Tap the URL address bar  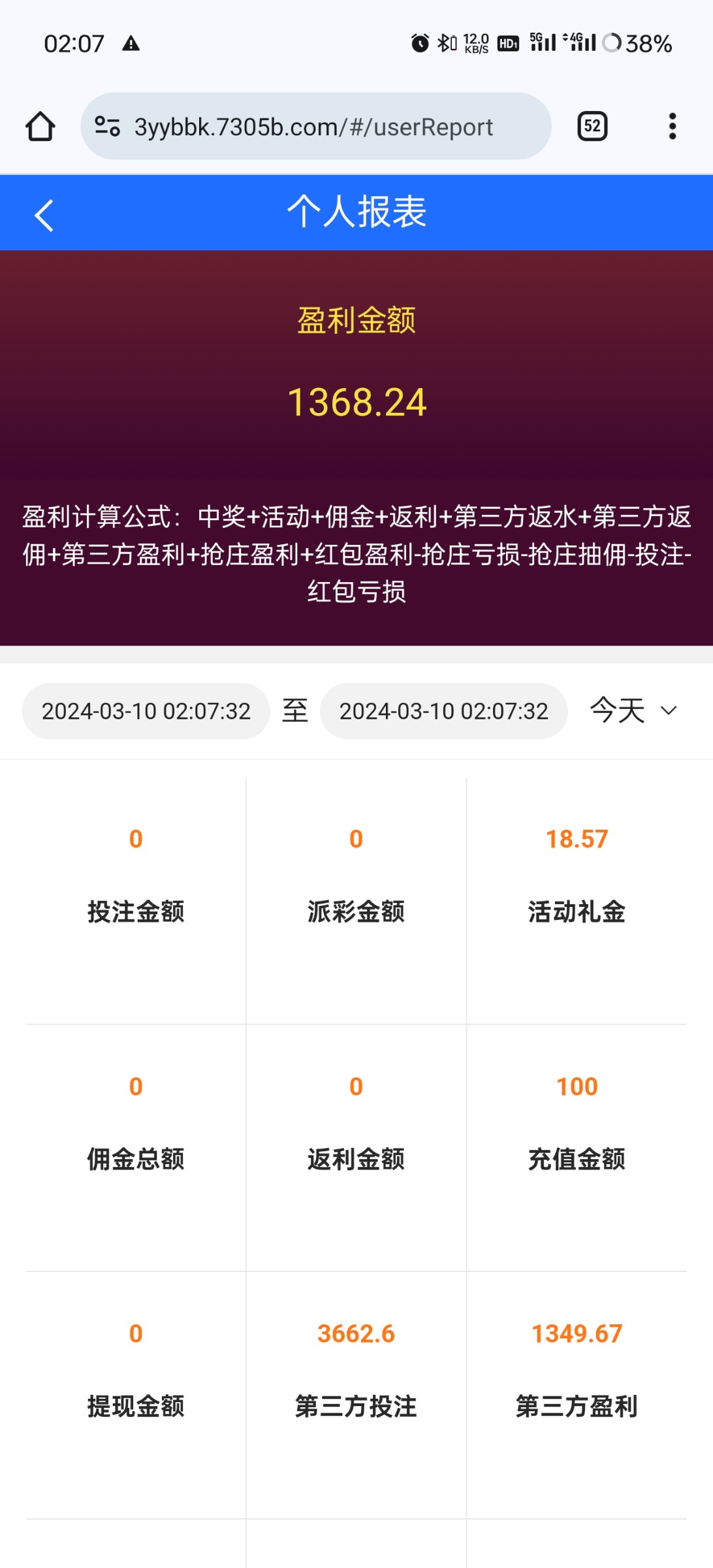[313, 127]
